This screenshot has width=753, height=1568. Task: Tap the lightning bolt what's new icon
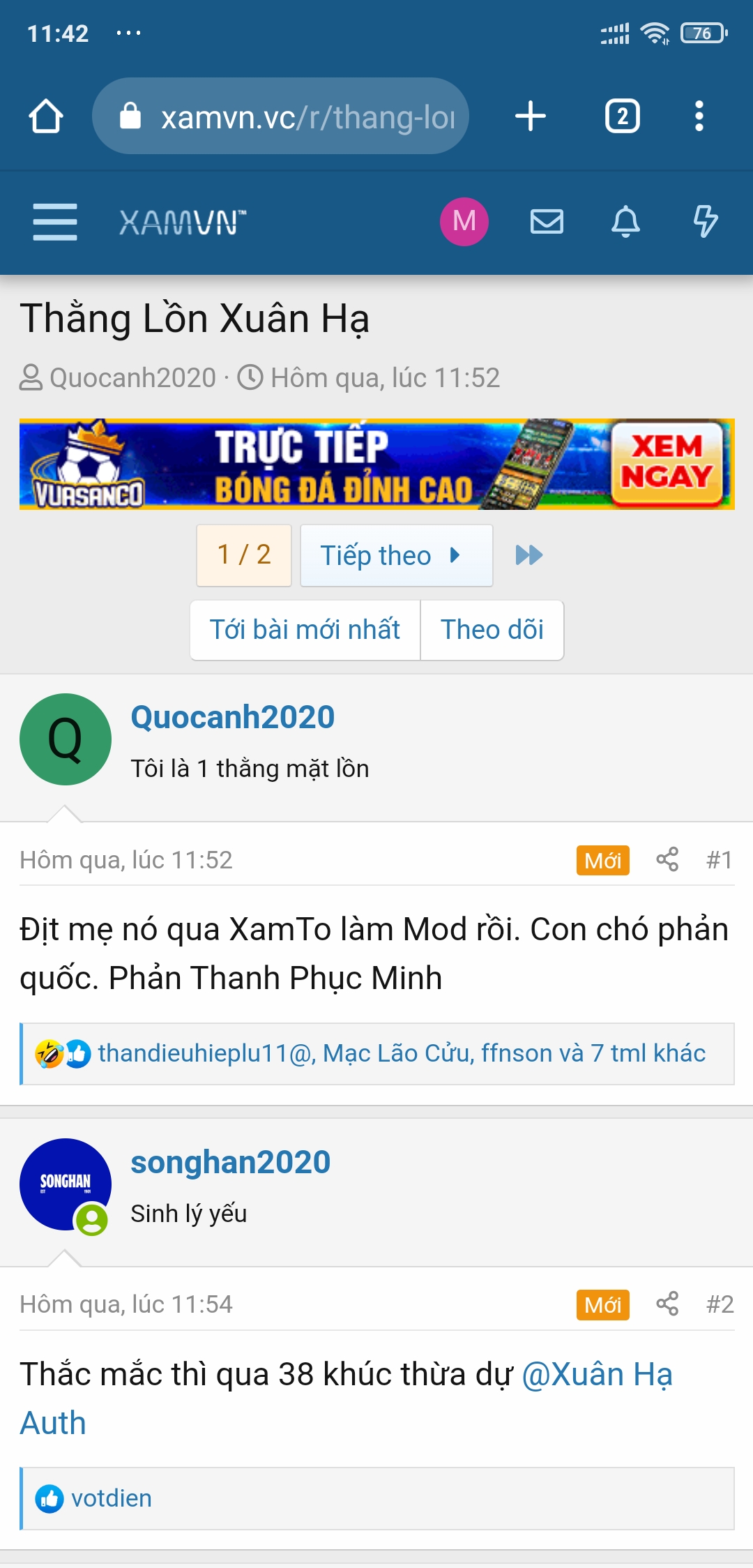point(705,222)
